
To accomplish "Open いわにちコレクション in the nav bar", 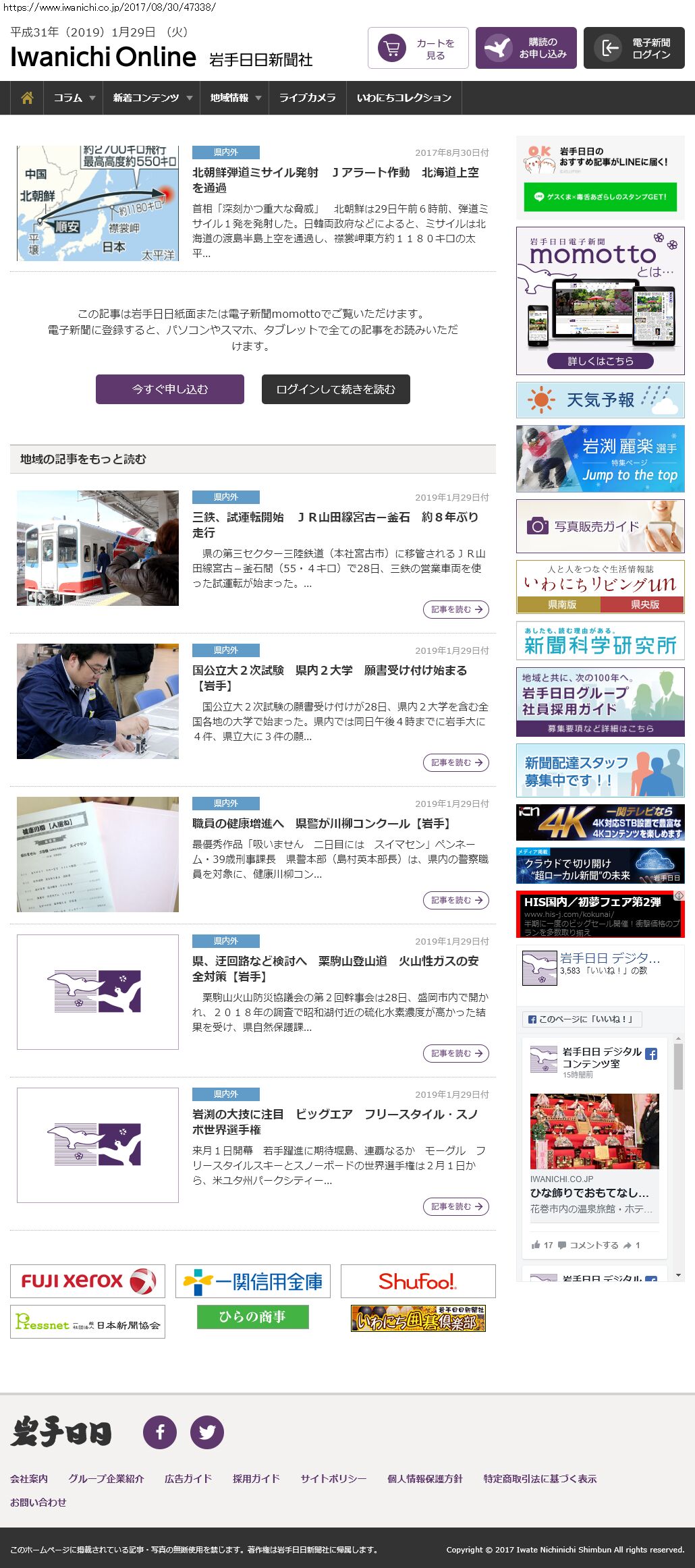I will point(404,98).
